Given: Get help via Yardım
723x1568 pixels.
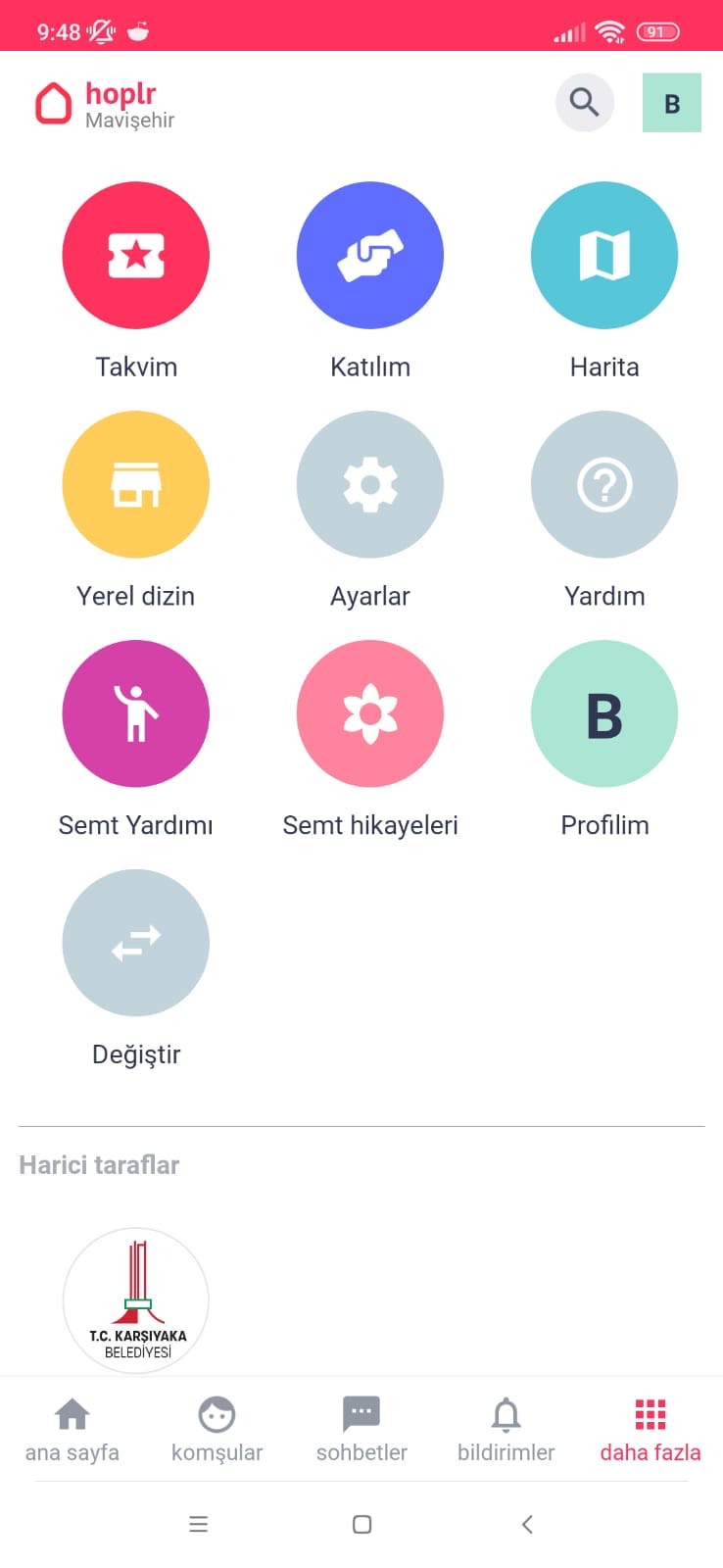Looking at the screenshot, I should pyautogui.click(x=604, y=484).
